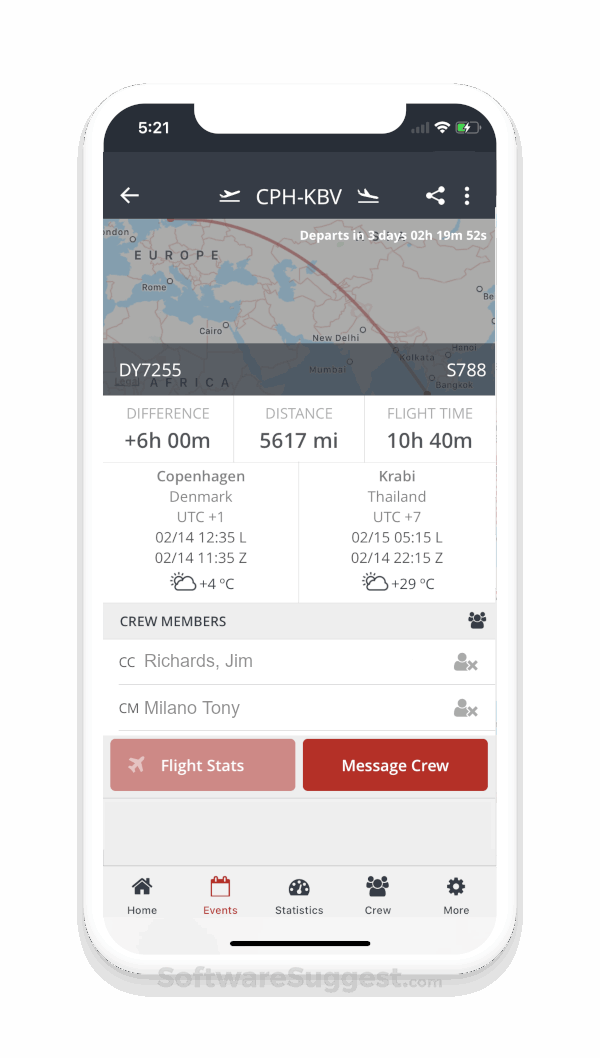The image size is (600, 1058).
Task: Switch to the Home tab
Action: (142, 895)
